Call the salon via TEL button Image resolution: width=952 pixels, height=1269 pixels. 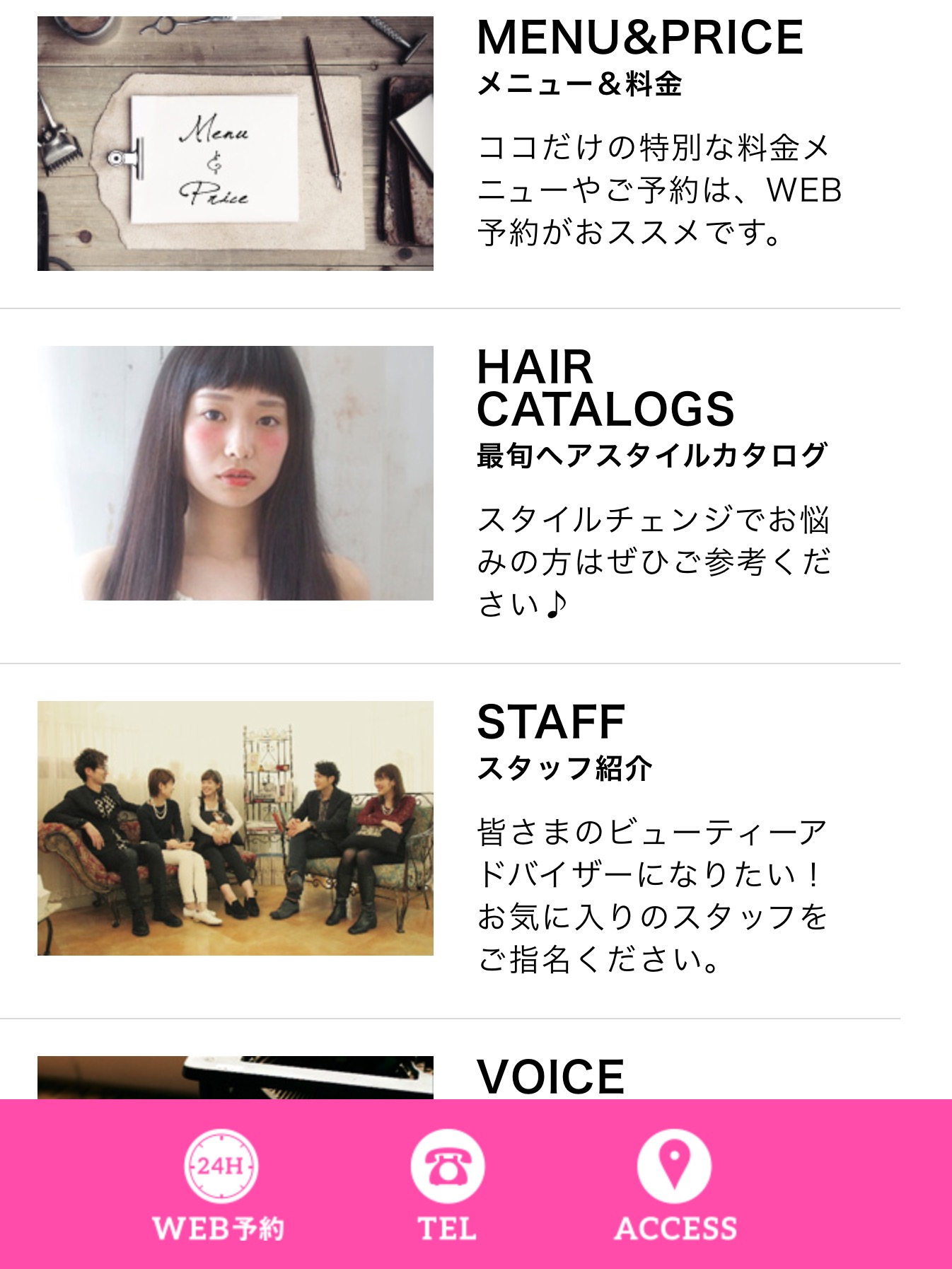click(447, 1185)
